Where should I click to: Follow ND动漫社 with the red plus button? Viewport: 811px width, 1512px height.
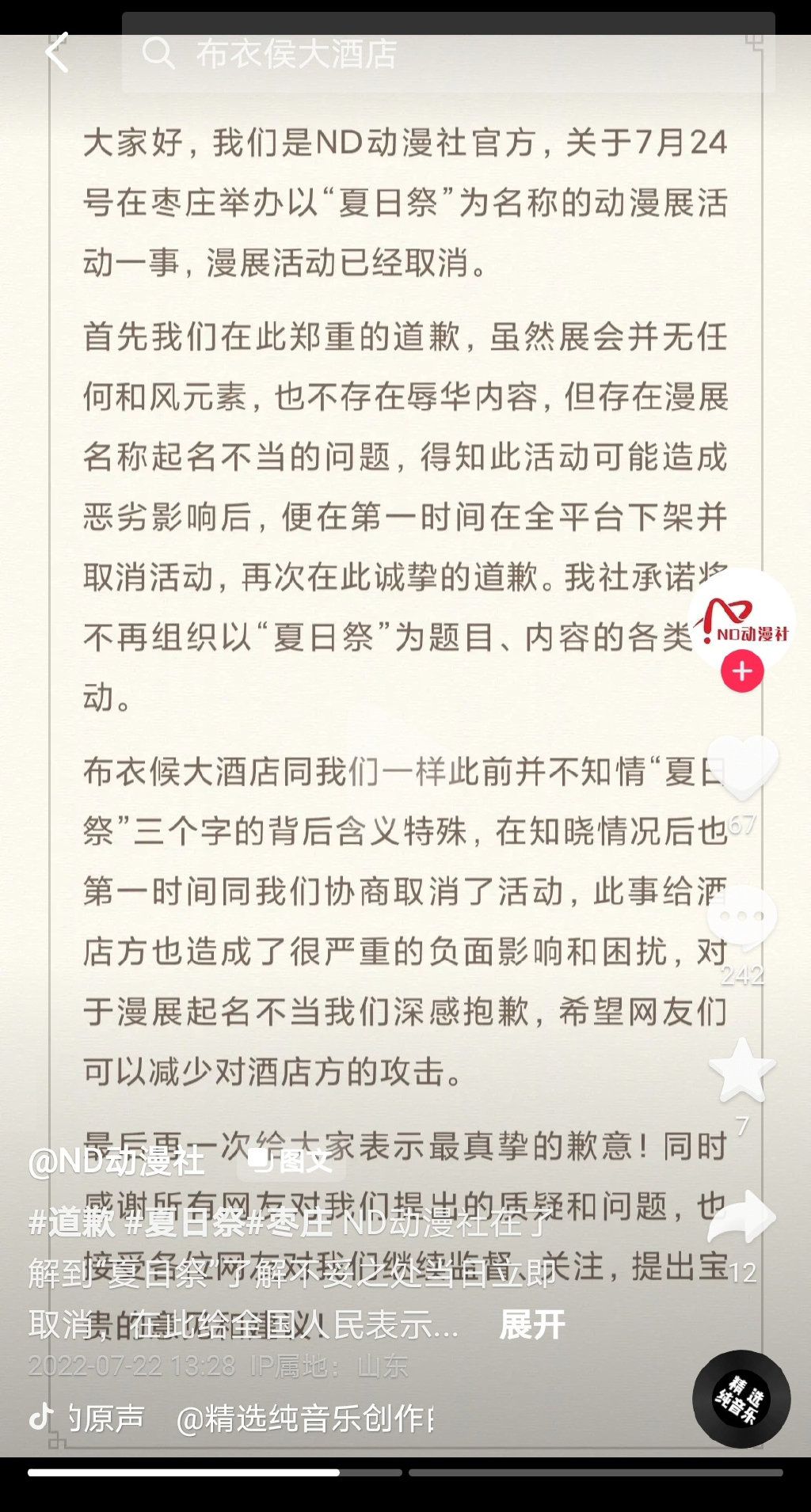pos(741,672)
